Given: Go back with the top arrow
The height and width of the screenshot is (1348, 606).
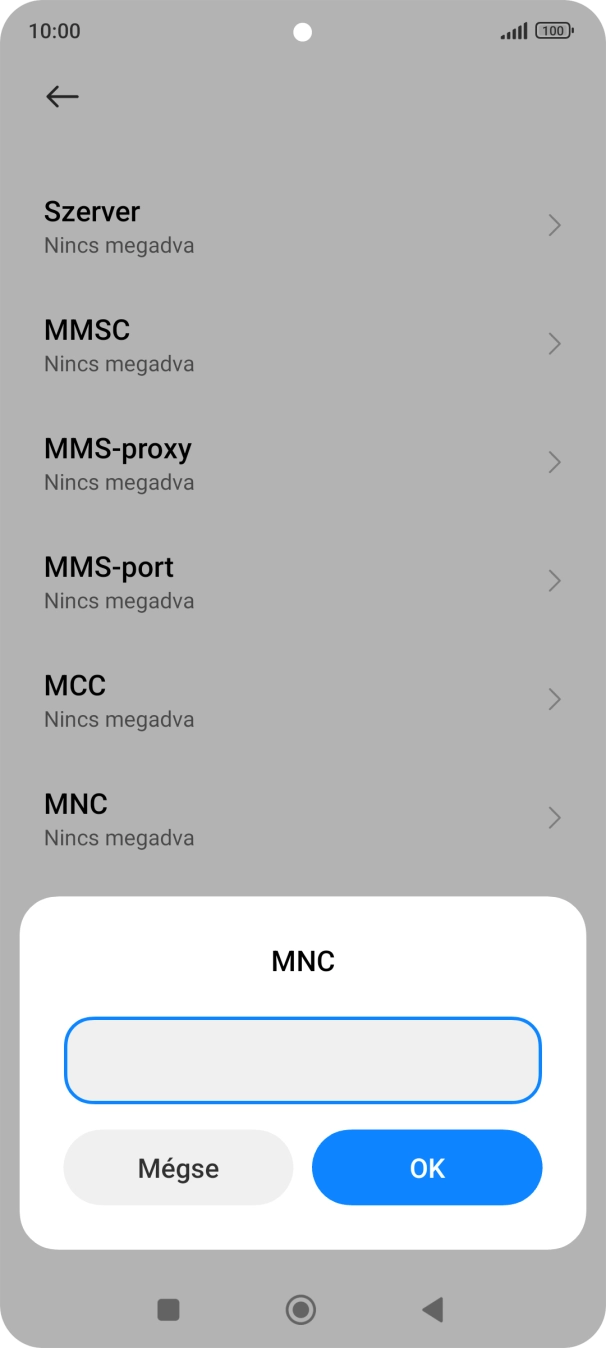Looking at the screenshot, I should (62, 96).
